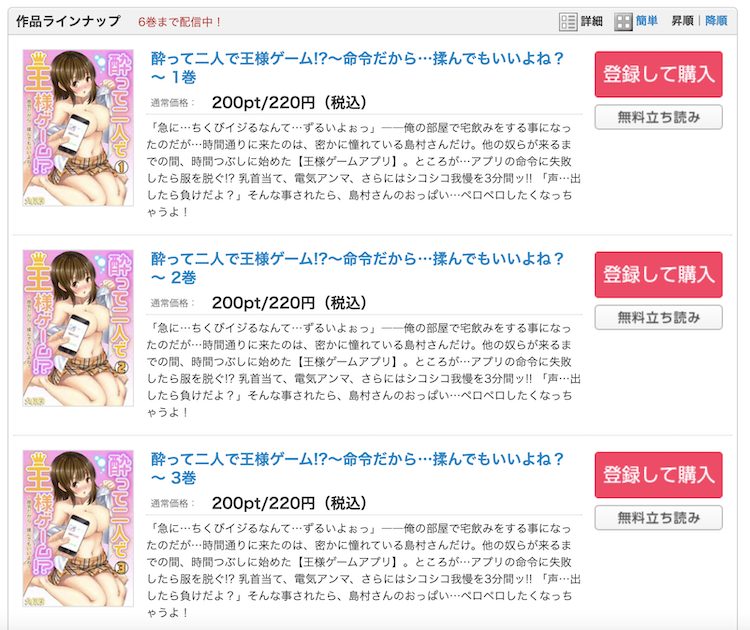Viewport: 750px width, 630px height.
Task: Sort the lineup by 昇順 ascending order
Action: 682,21
